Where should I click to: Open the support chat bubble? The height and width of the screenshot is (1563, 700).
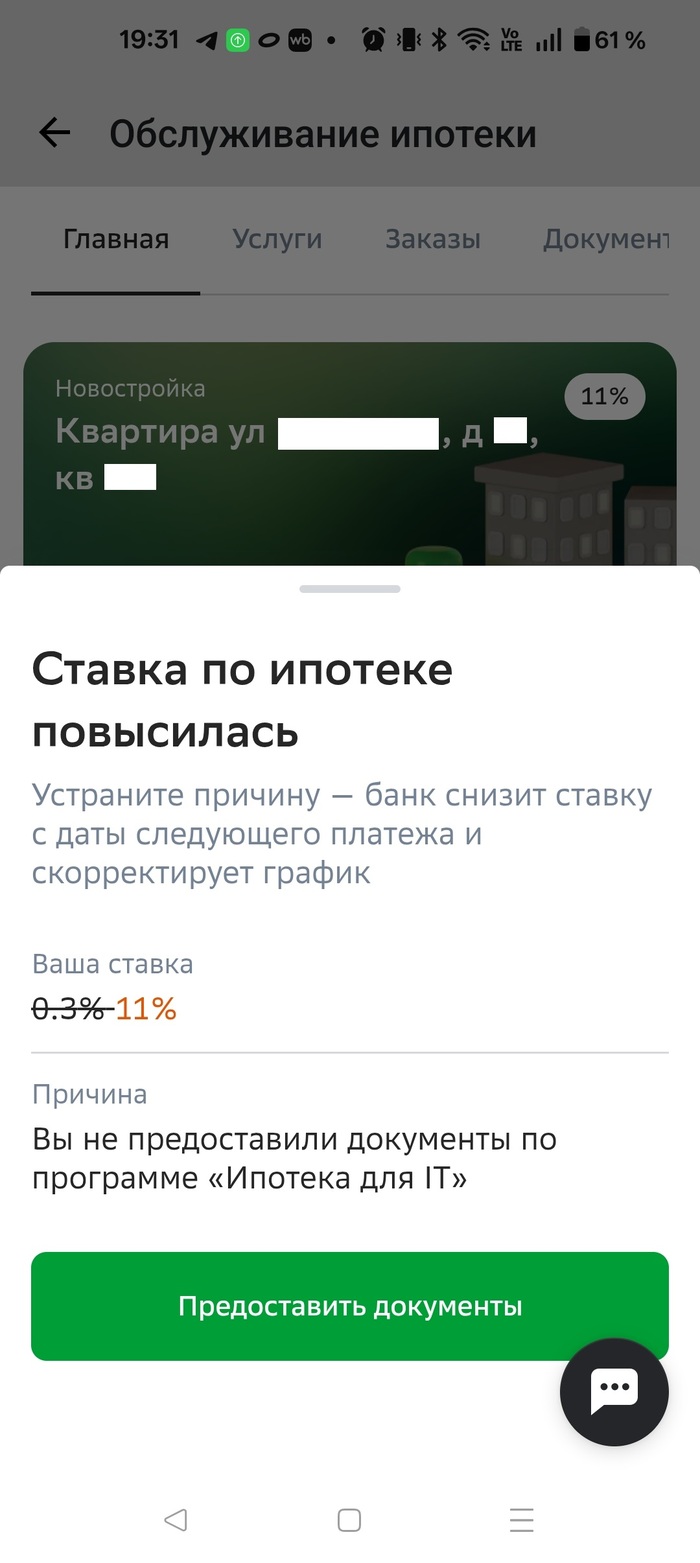tap(613, 1391)
